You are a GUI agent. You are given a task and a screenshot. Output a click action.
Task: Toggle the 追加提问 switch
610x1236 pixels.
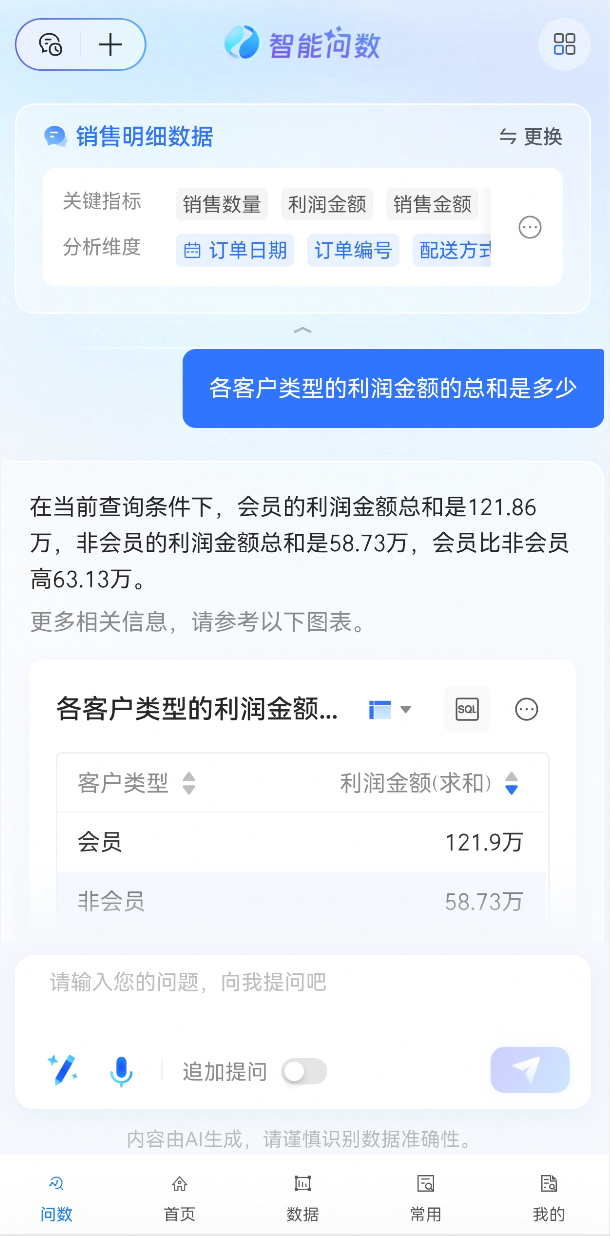304,1072
